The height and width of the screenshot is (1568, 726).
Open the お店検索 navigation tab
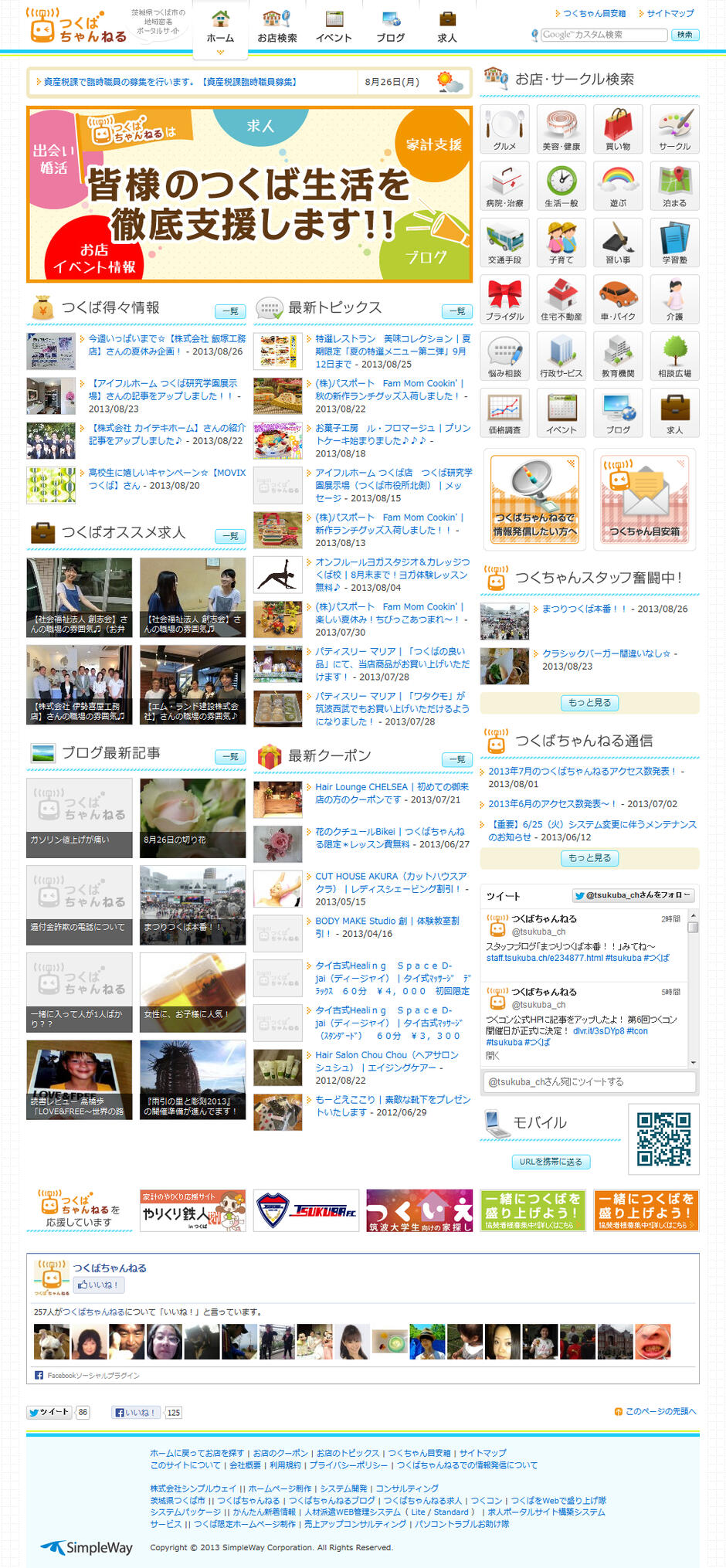(276, 27)
